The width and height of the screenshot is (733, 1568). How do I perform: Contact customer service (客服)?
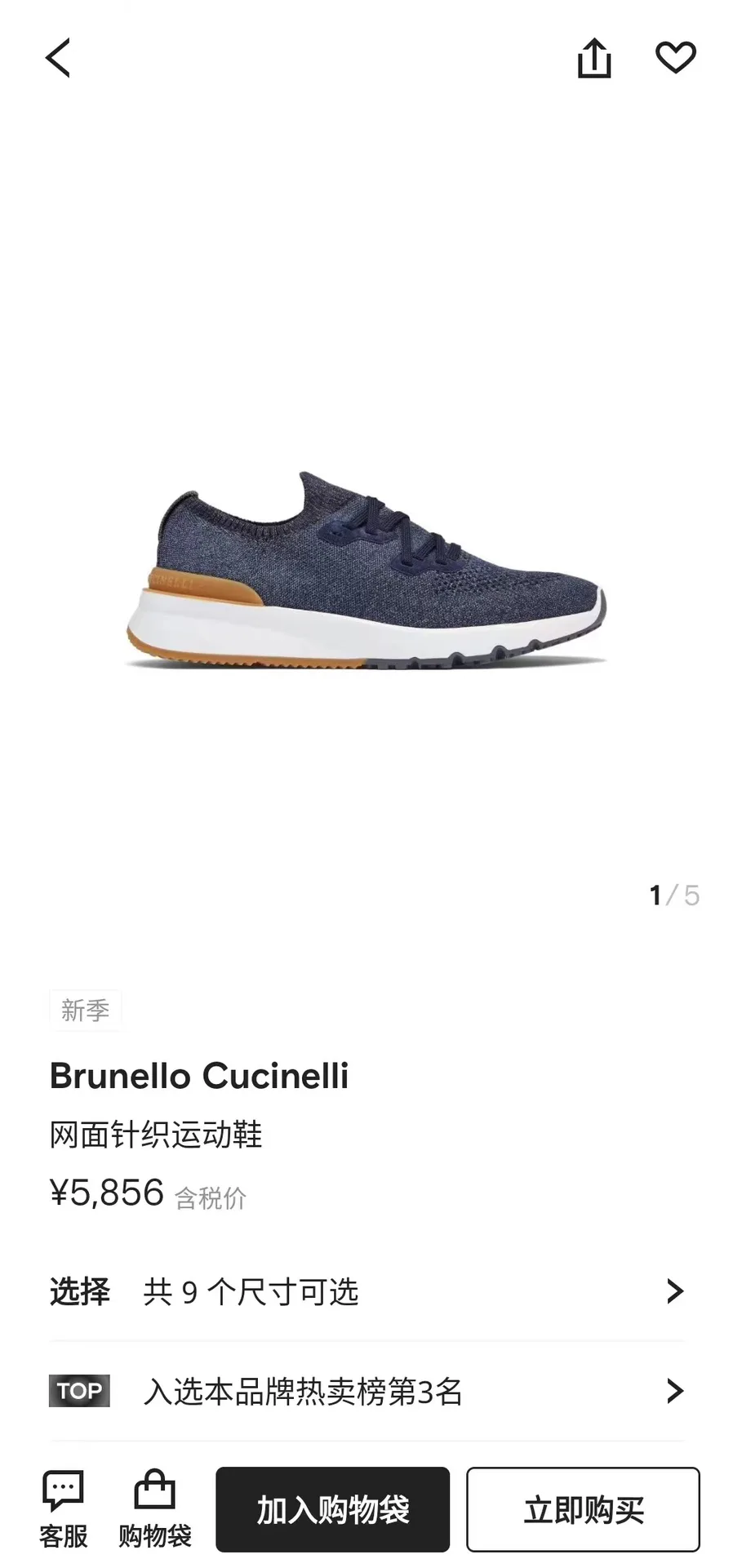pos(64,1510)
